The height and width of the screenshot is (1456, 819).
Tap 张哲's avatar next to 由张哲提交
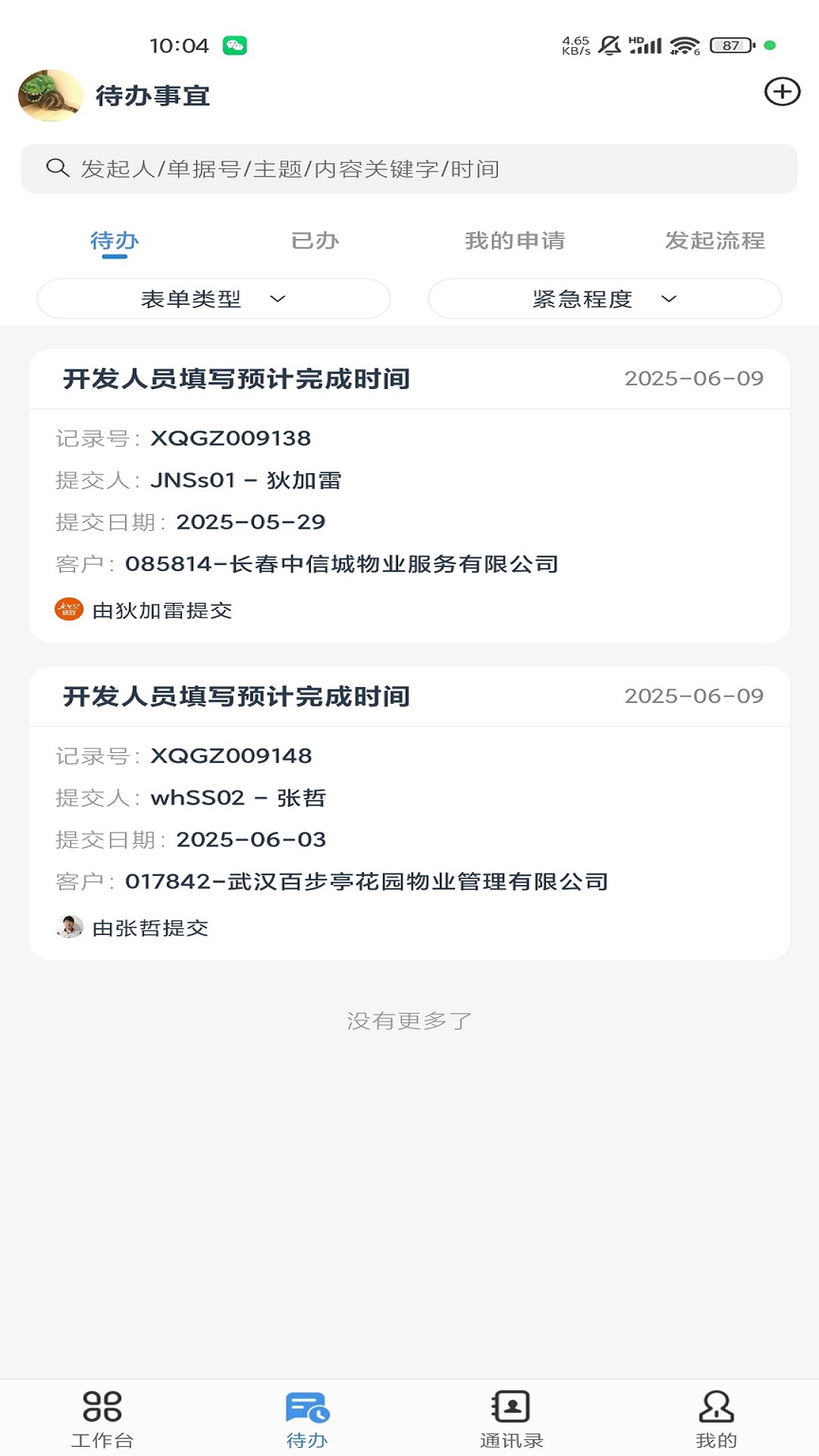point(67,927)
